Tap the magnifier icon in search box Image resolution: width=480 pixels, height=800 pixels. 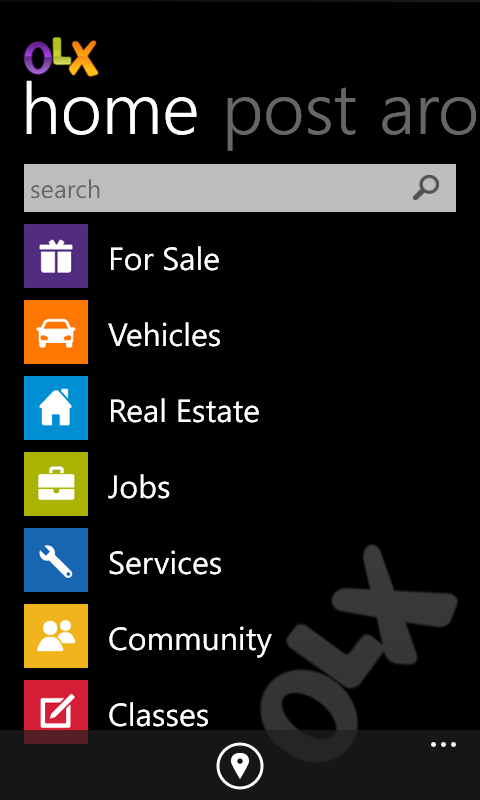[426, 188]
